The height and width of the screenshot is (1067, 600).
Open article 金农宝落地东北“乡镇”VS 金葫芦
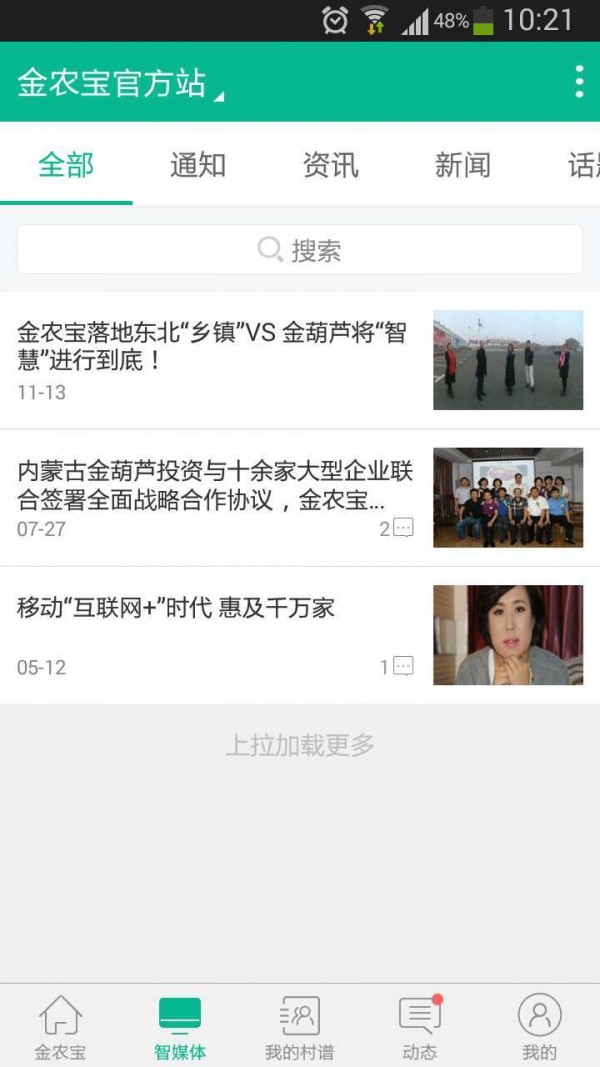pos(300,361)
